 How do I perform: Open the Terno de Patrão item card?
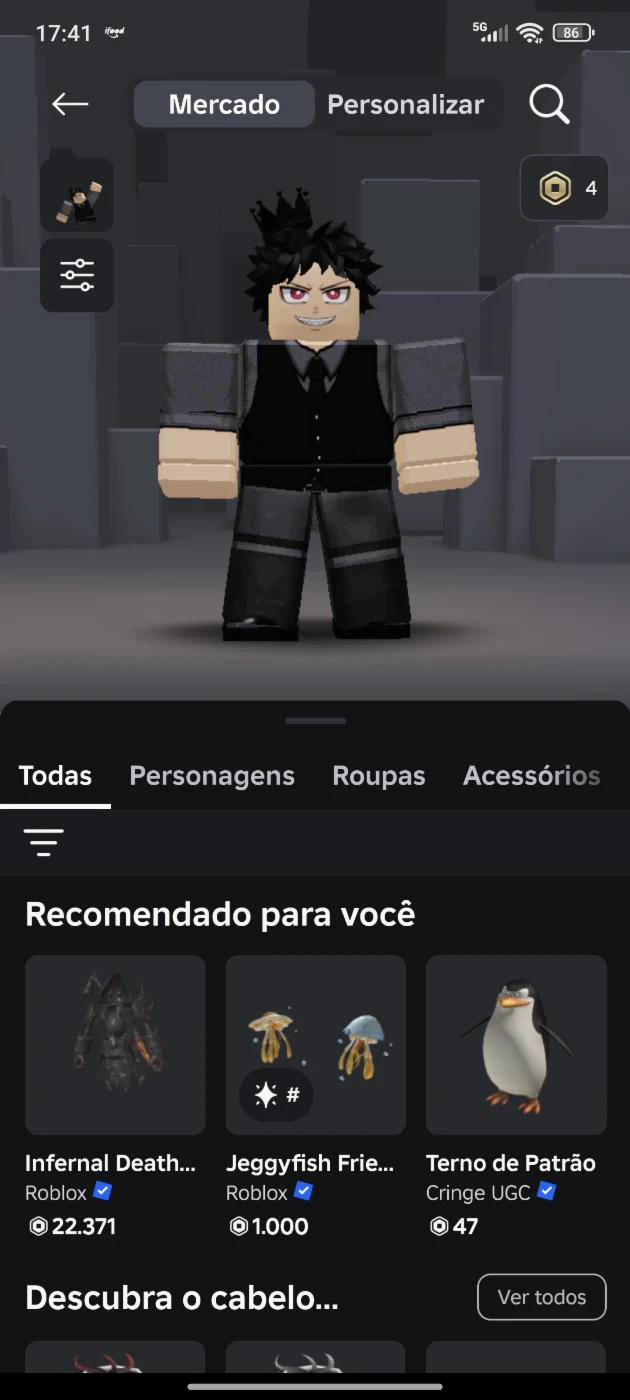[516, 1097]
